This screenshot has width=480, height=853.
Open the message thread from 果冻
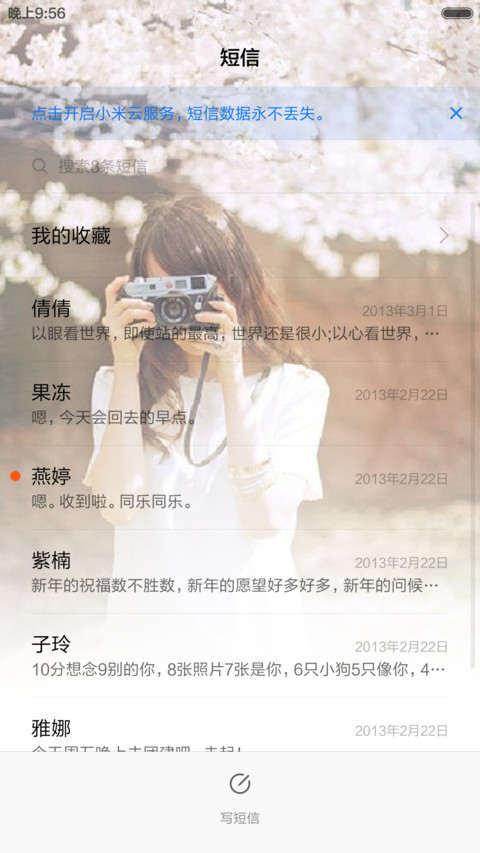(x=239, y=404)
